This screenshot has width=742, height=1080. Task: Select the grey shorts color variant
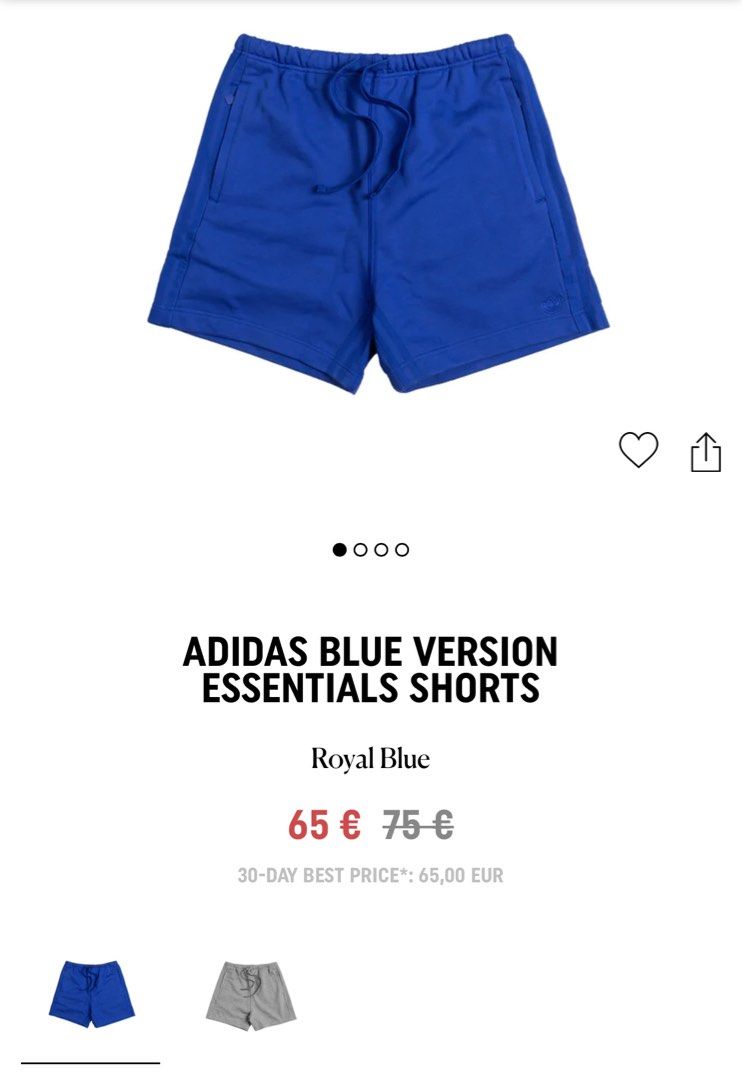click(x=245, y=994)
